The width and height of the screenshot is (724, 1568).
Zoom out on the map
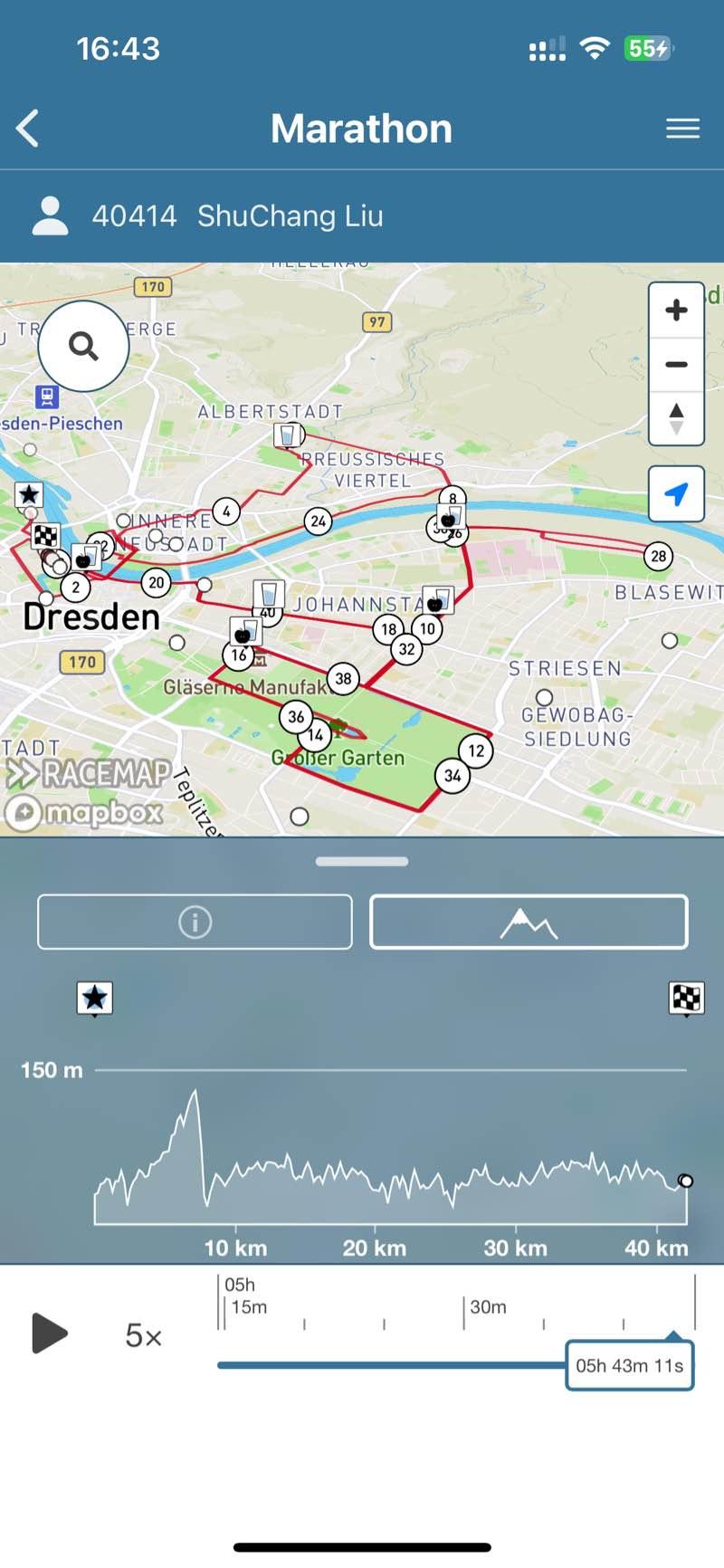point(676,365)
